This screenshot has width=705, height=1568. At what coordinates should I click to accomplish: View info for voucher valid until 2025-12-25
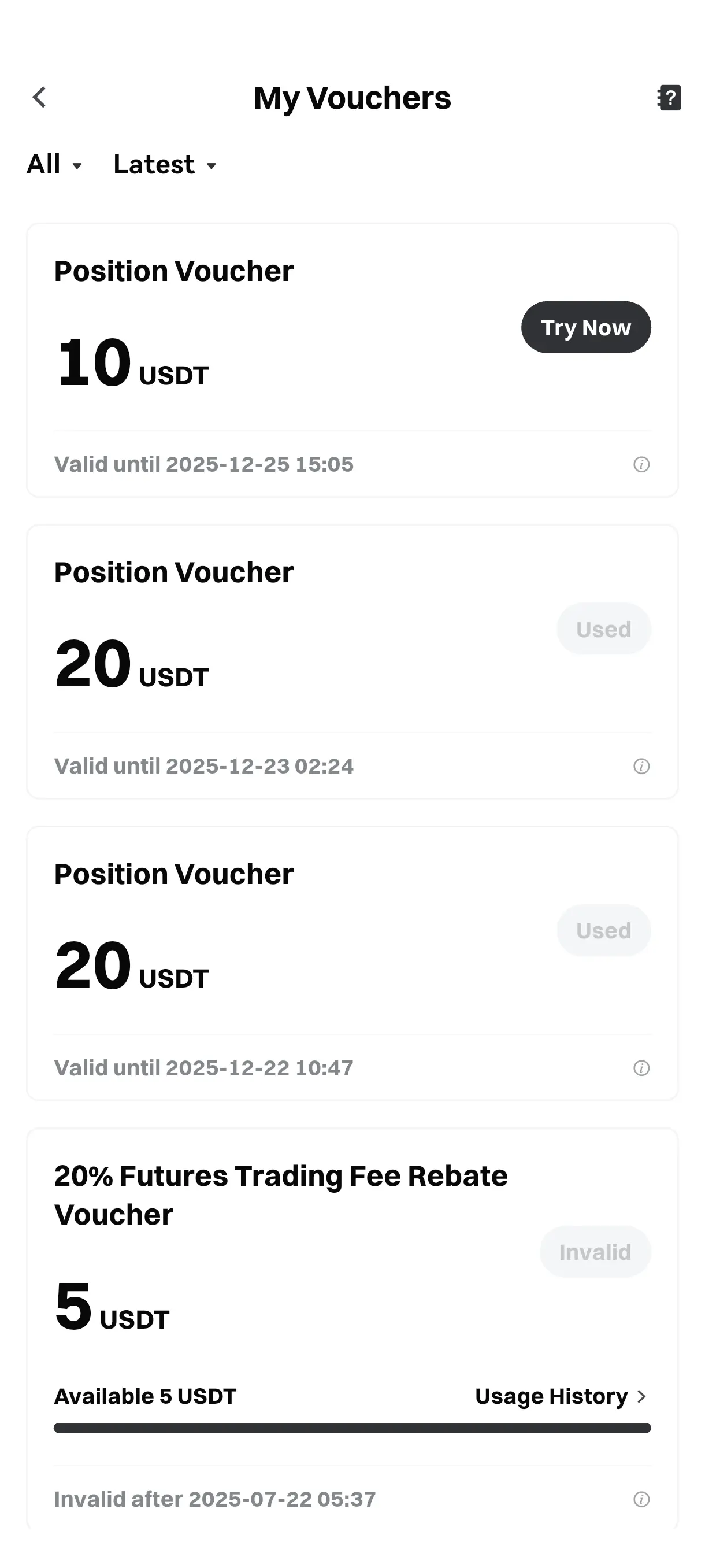pyautogui.click(x=641, y=464)
